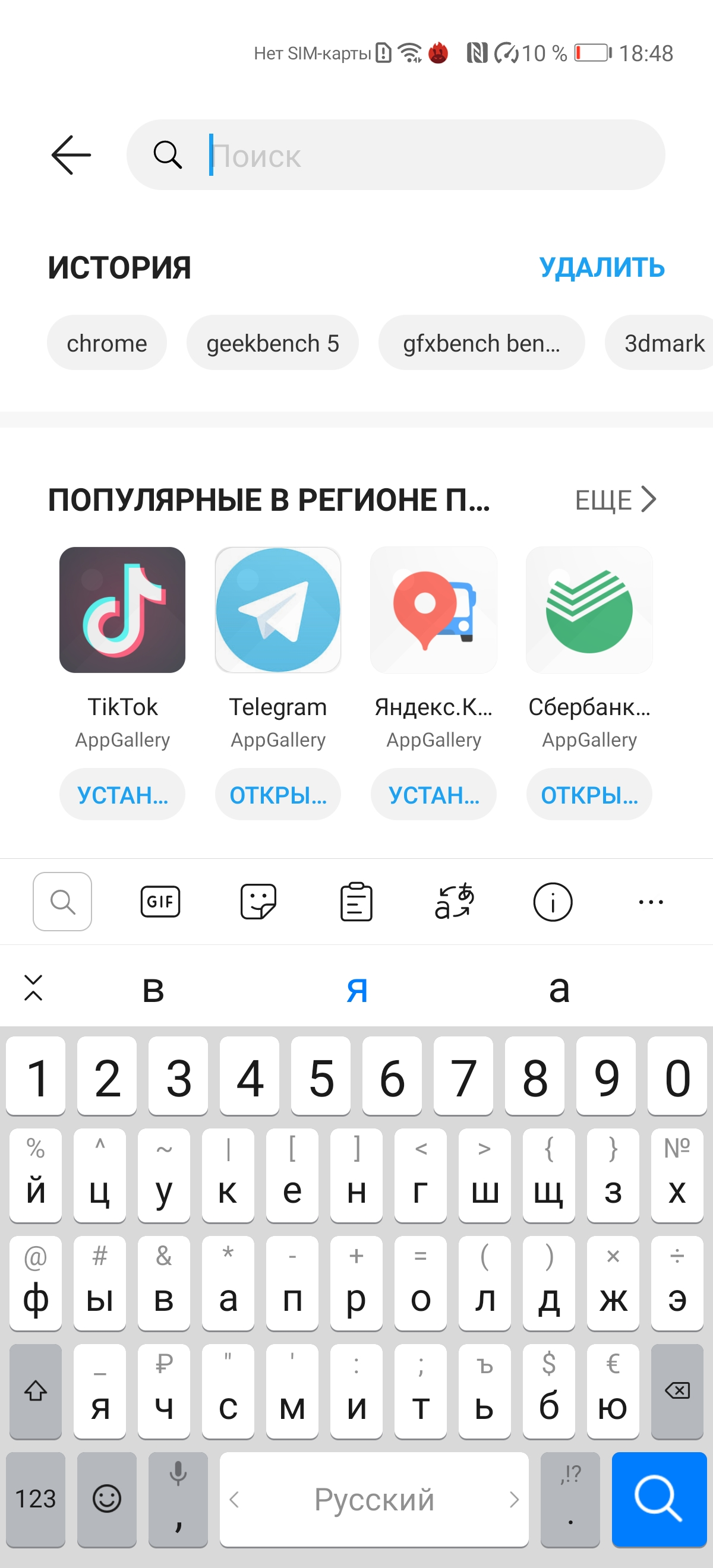713x1568 pixels.
Task: Open the keyboard clipboard tool
Action: pyautogui.click(x=356, y=902)
